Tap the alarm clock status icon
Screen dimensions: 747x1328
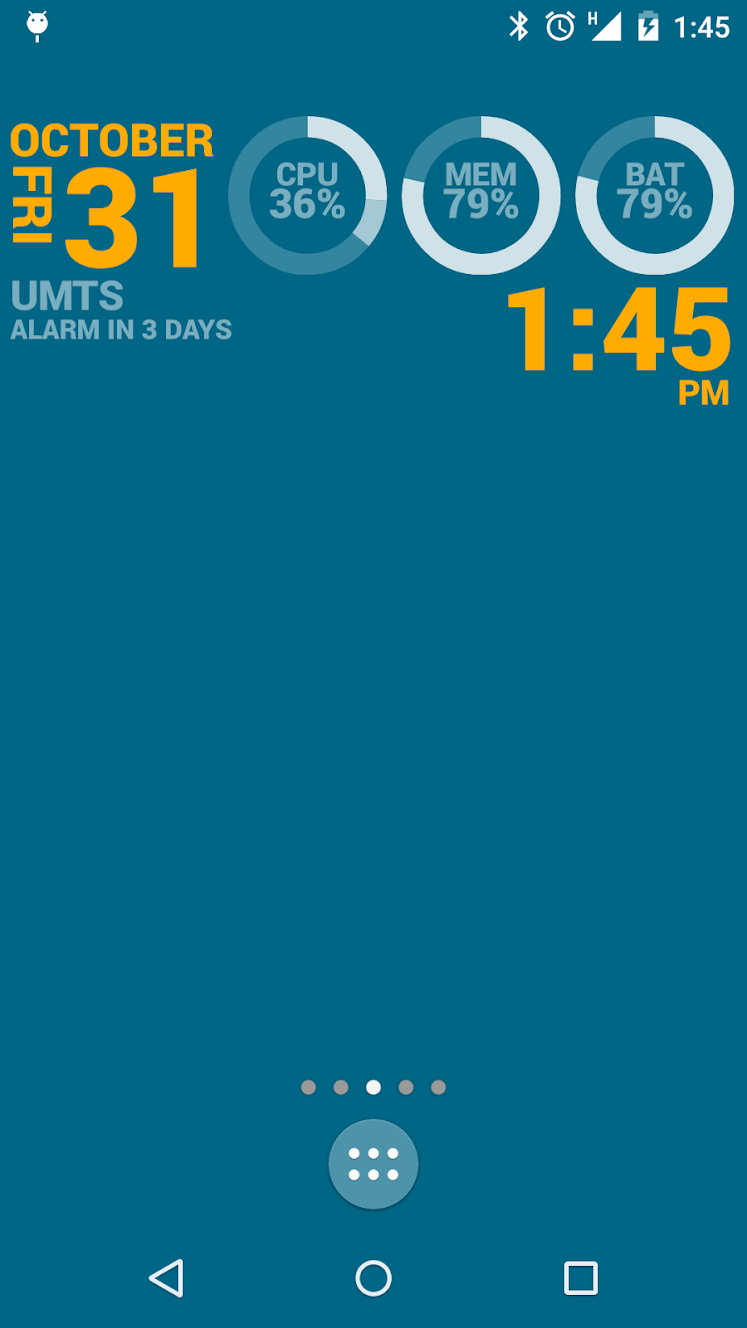point(559,27)
